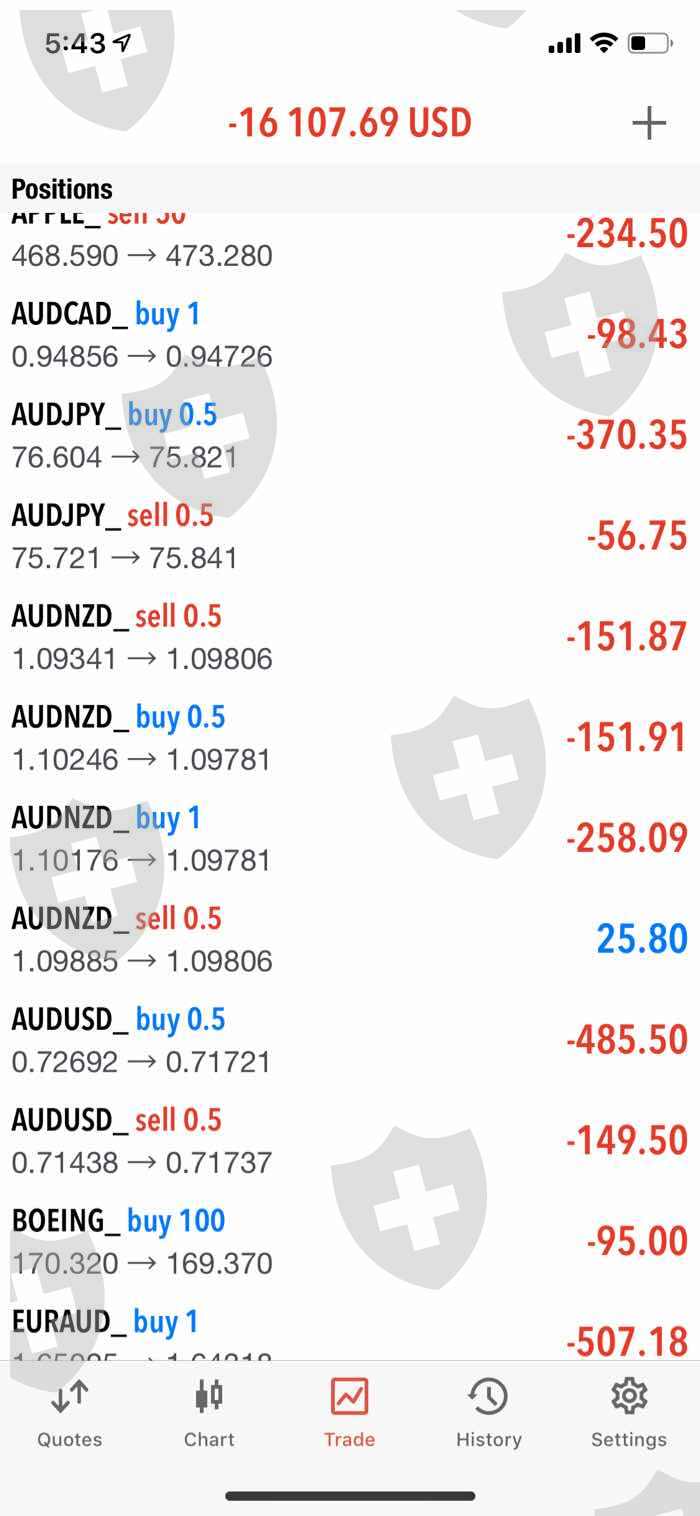Select the AUDUSD_ buy 0.5 position

(x=349, y=1040)
